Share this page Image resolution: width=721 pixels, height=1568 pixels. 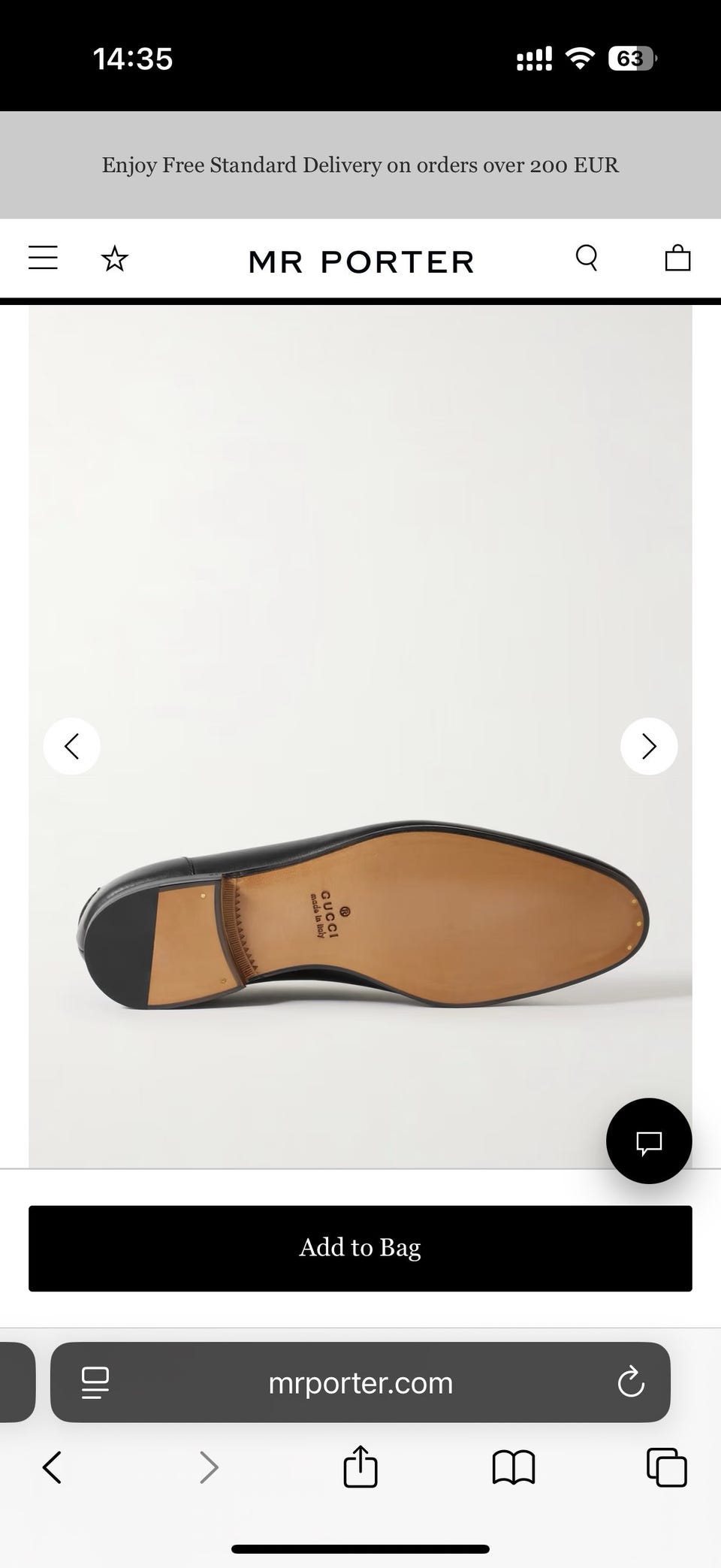pos(360,1467)
